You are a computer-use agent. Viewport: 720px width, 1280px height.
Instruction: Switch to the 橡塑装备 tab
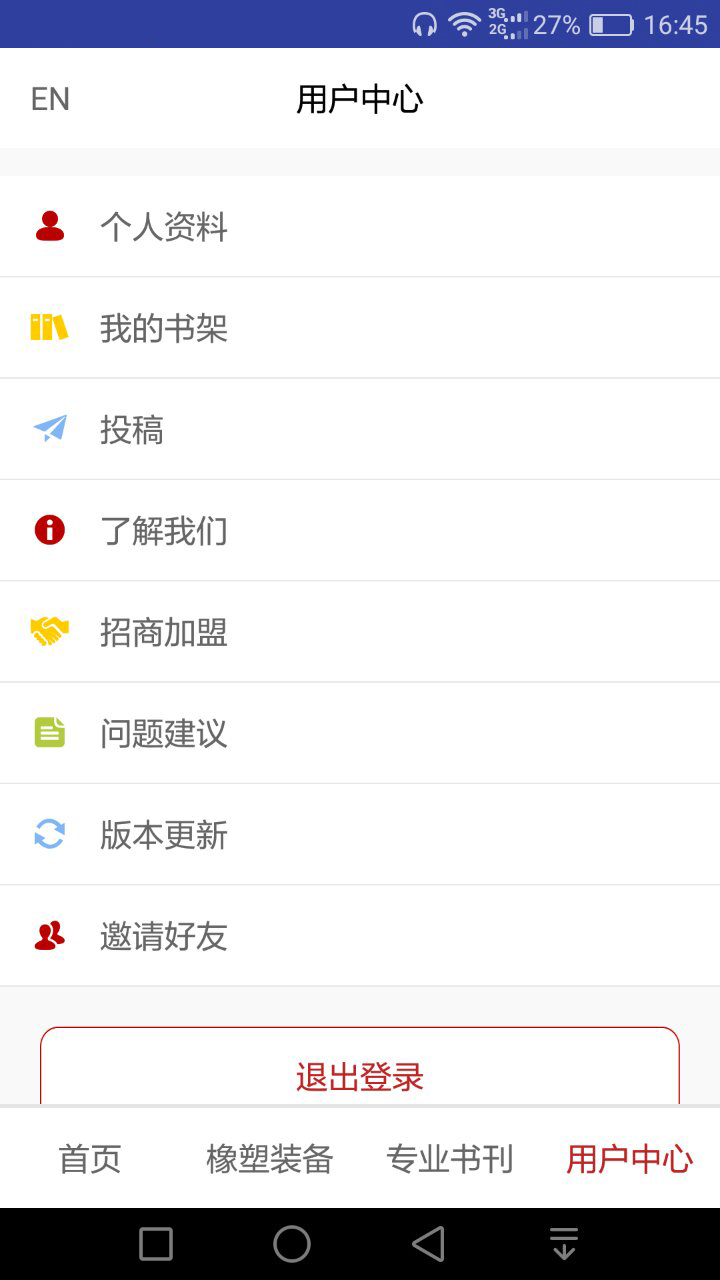pos(270,1159)
